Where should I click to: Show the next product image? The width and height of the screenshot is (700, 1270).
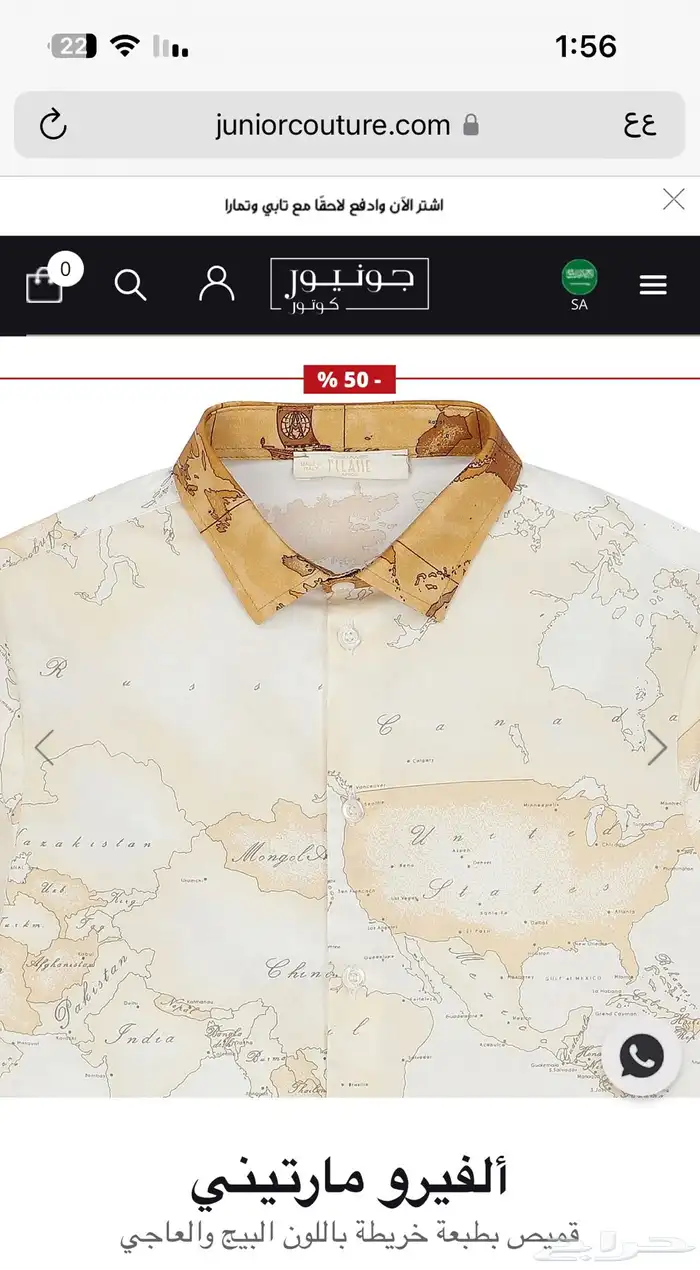point(657,747)
